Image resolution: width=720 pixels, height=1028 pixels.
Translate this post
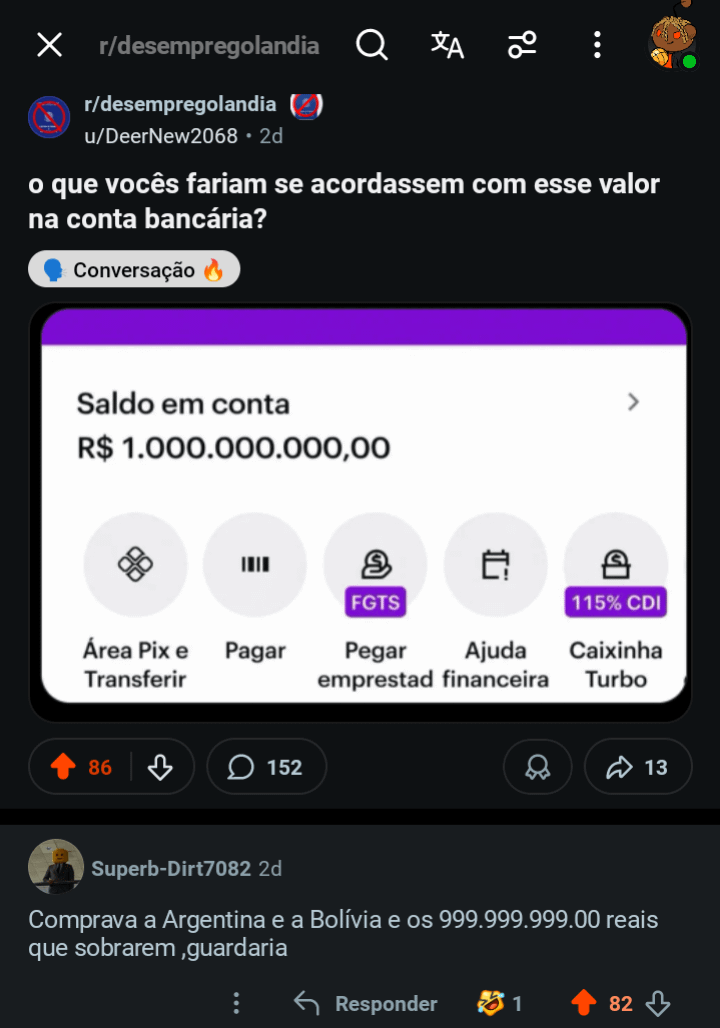click(447, 45)
